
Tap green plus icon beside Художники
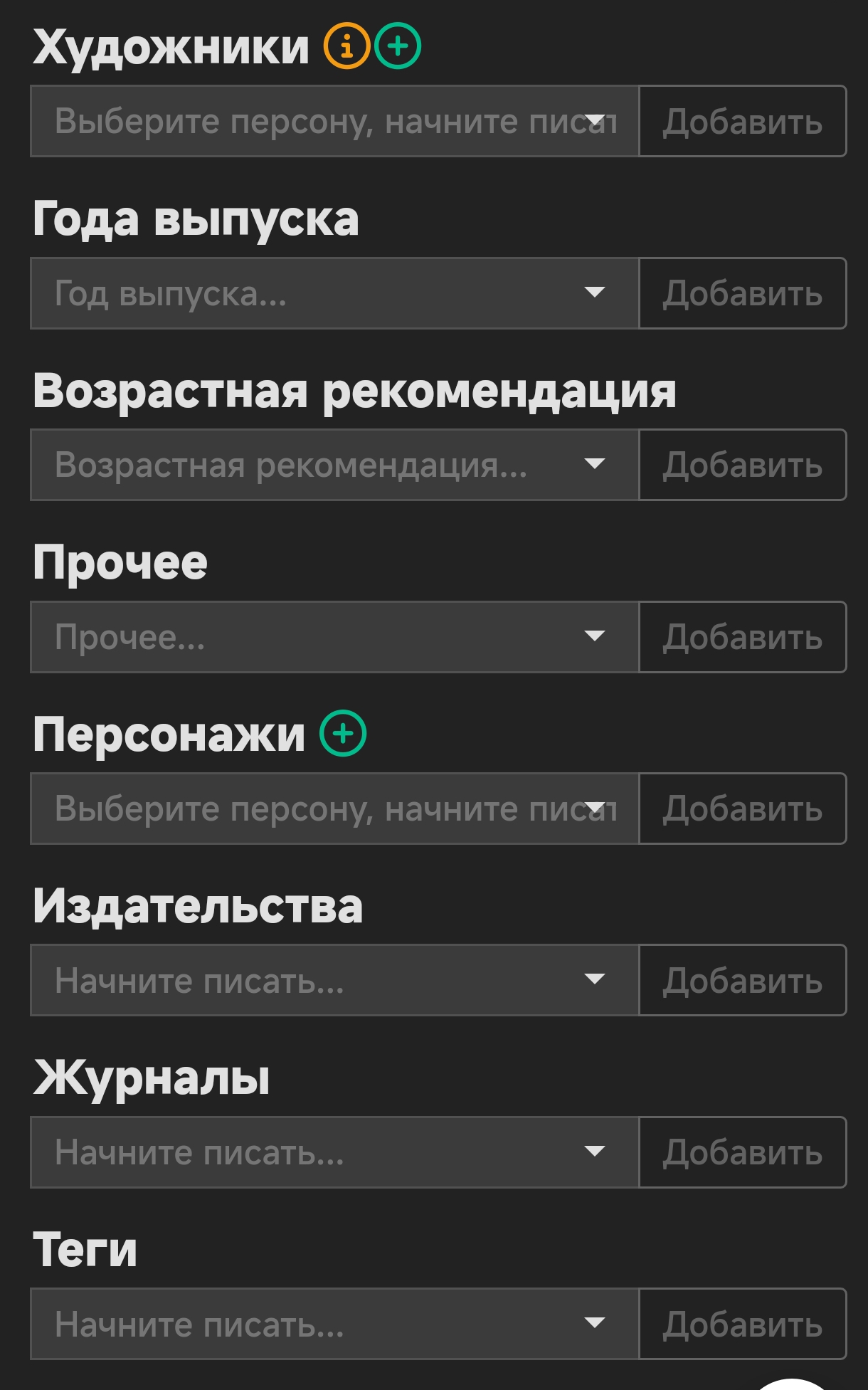(x=398, y=46)
